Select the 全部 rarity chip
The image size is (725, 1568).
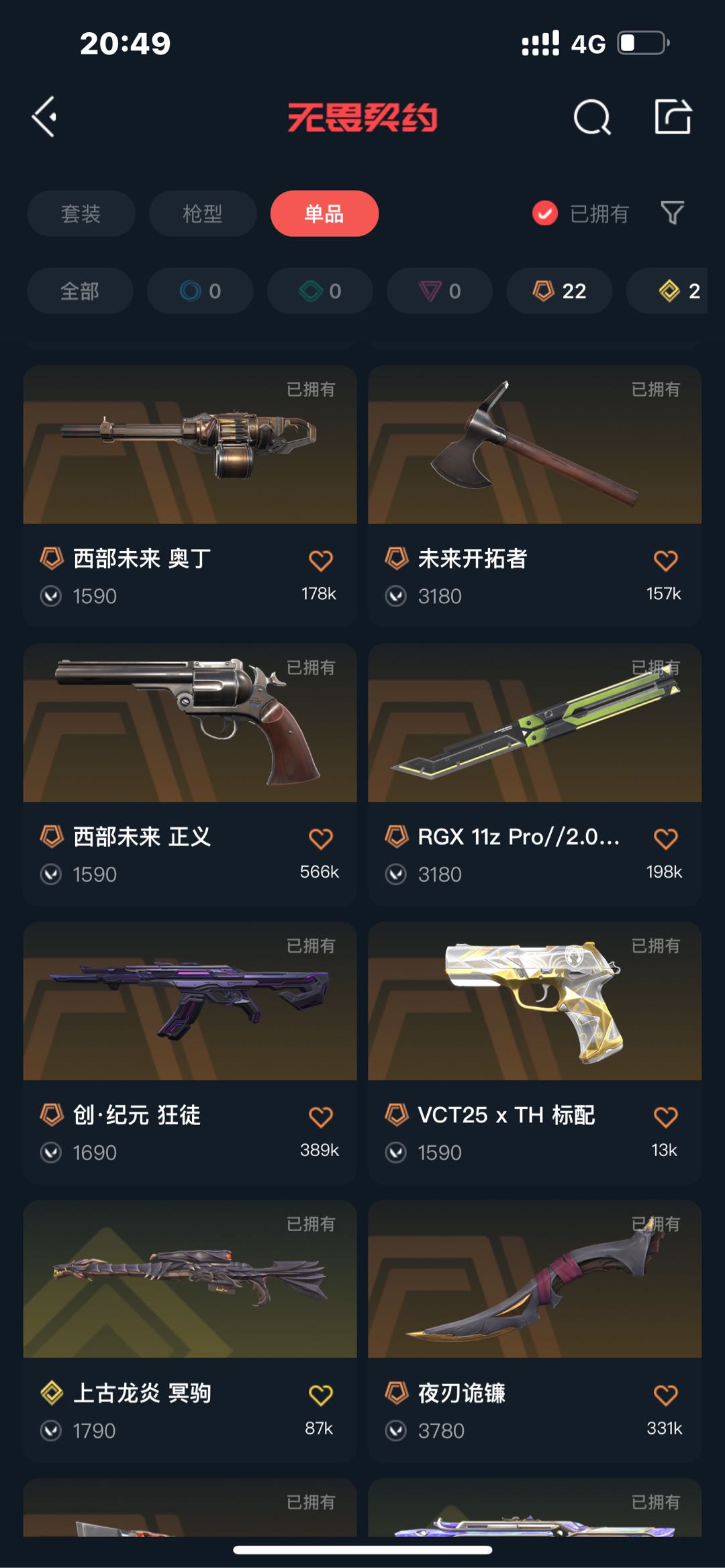80,291
